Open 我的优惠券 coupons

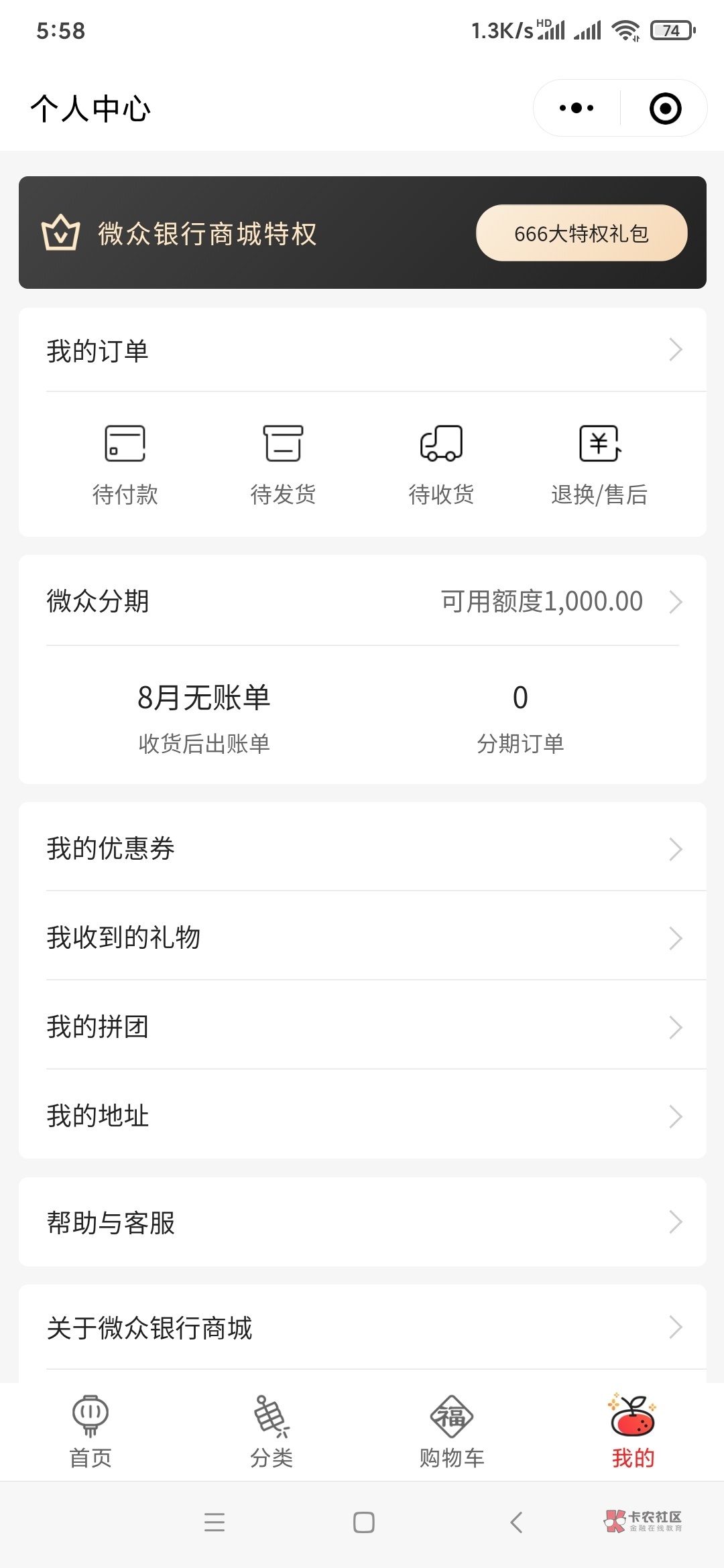[x=362, y=848]
